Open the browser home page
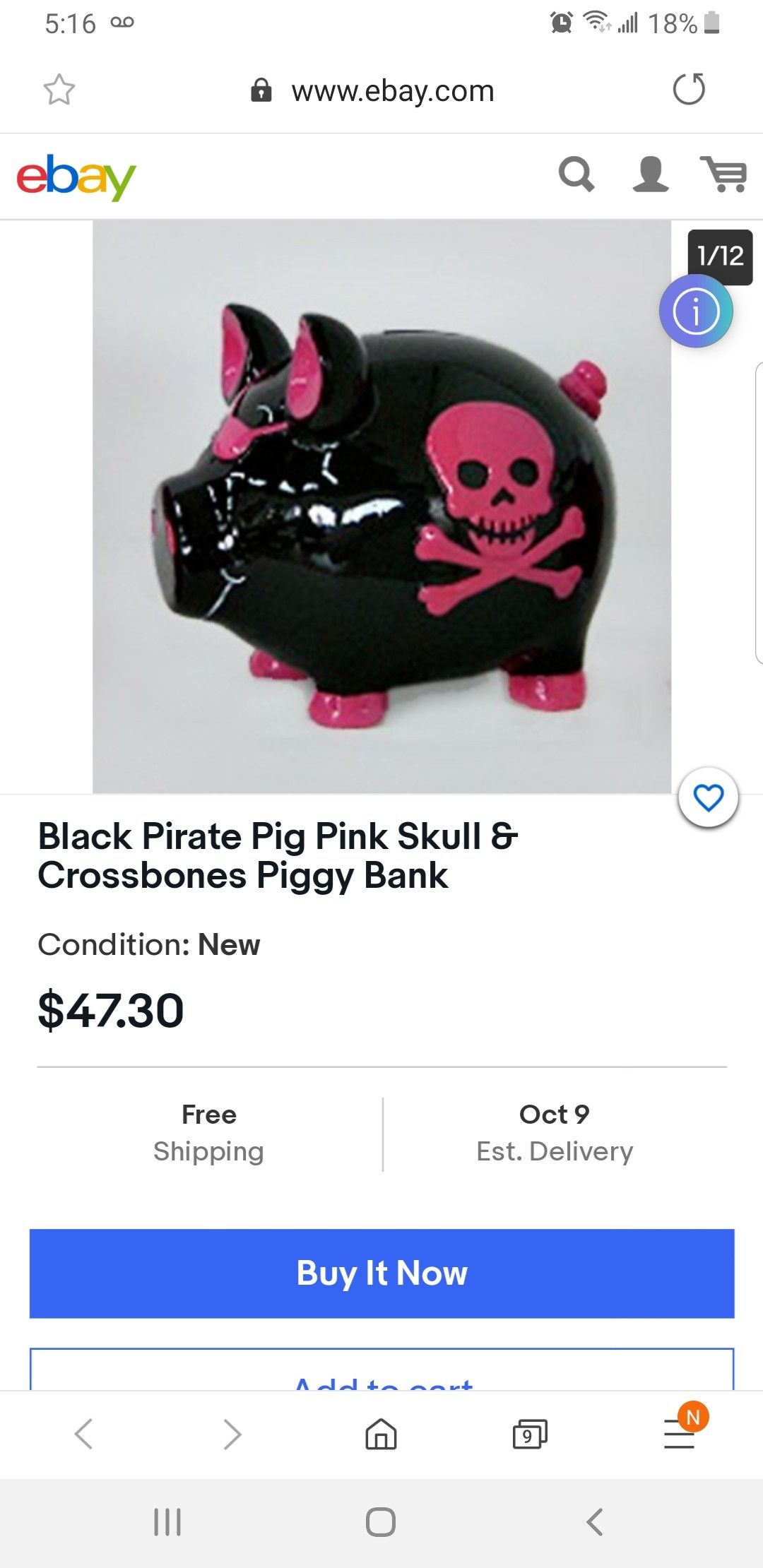The image size is (763, 1568). 381,1435
